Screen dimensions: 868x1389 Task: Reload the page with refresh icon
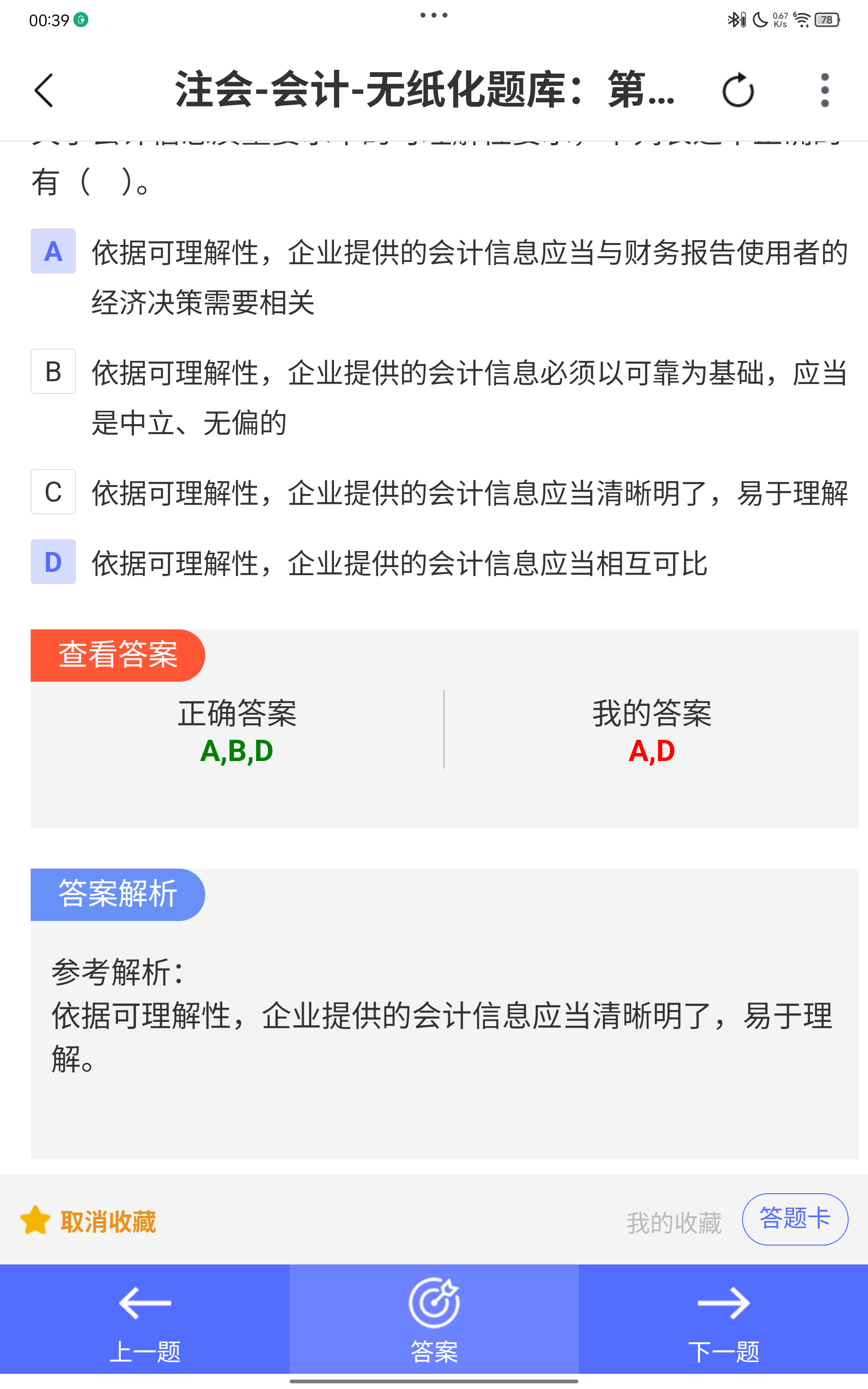pyautogui.click(x=738, y=90)
